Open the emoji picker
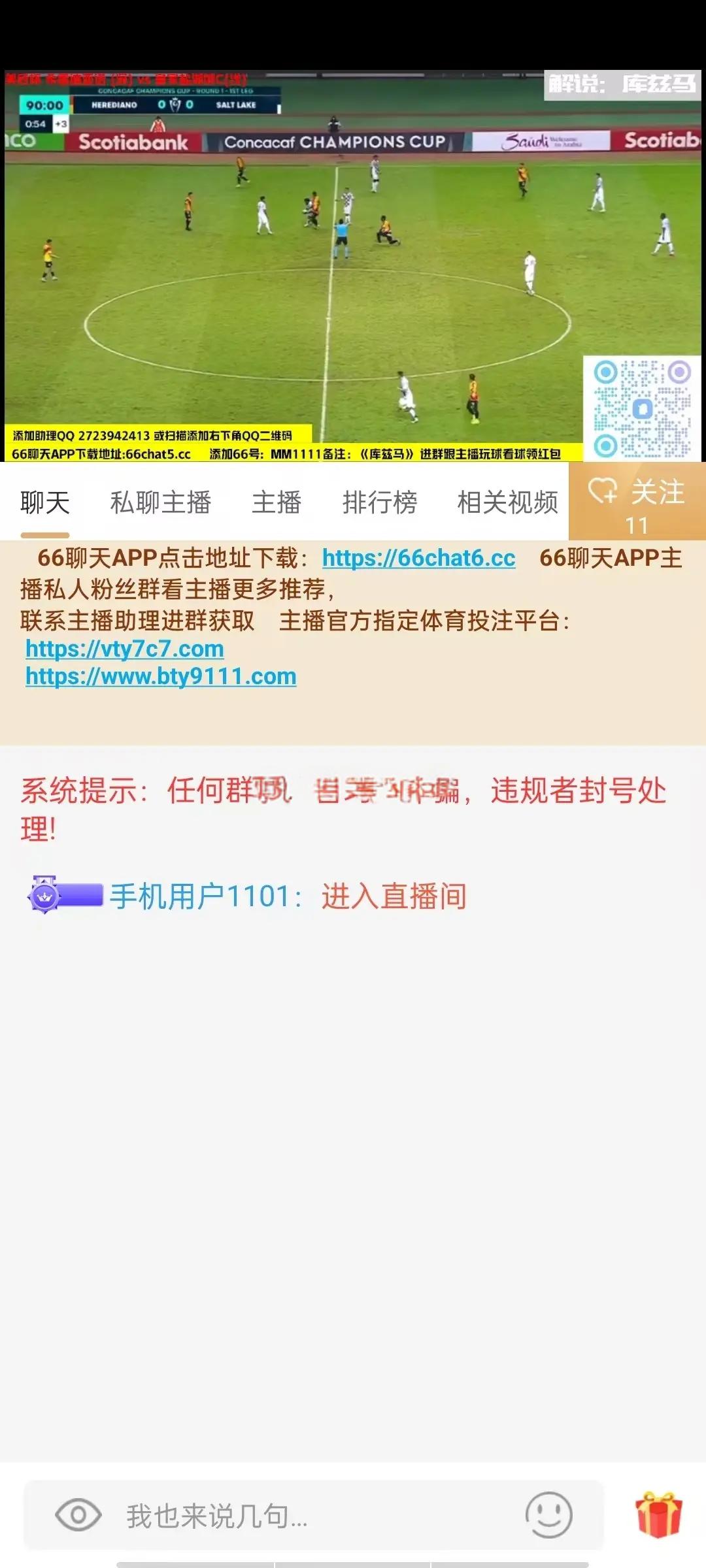This screenshot has width=706, height=1568. [548, 1515]
